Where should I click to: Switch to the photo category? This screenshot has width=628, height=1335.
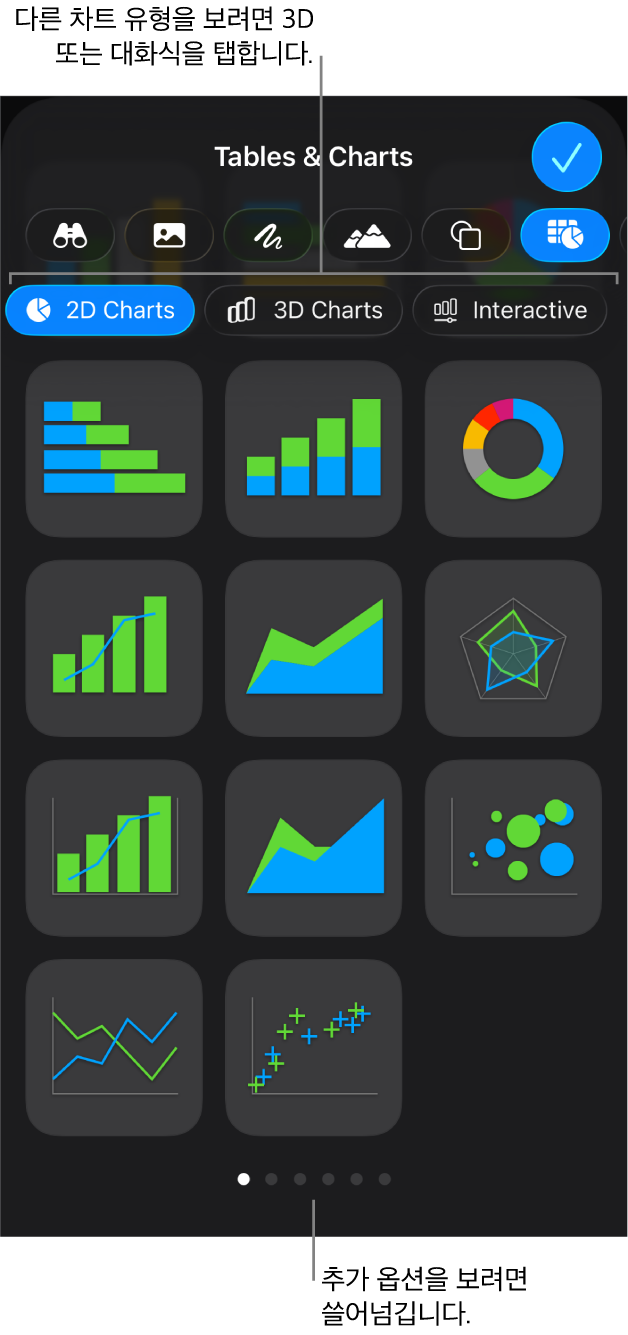pyautogui.click(x=169, y=236)
